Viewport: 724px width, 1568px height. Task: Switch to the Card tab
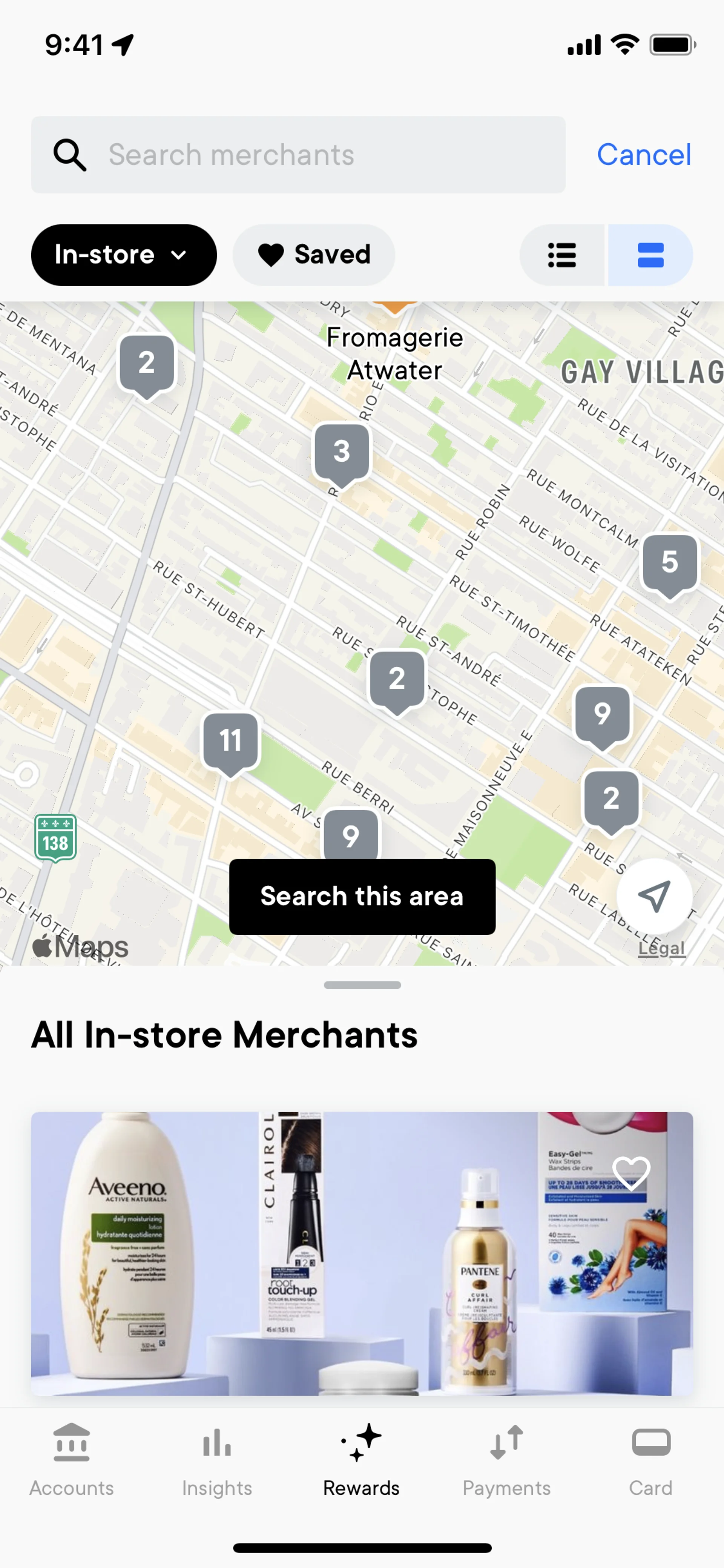tap(650, 1460)
